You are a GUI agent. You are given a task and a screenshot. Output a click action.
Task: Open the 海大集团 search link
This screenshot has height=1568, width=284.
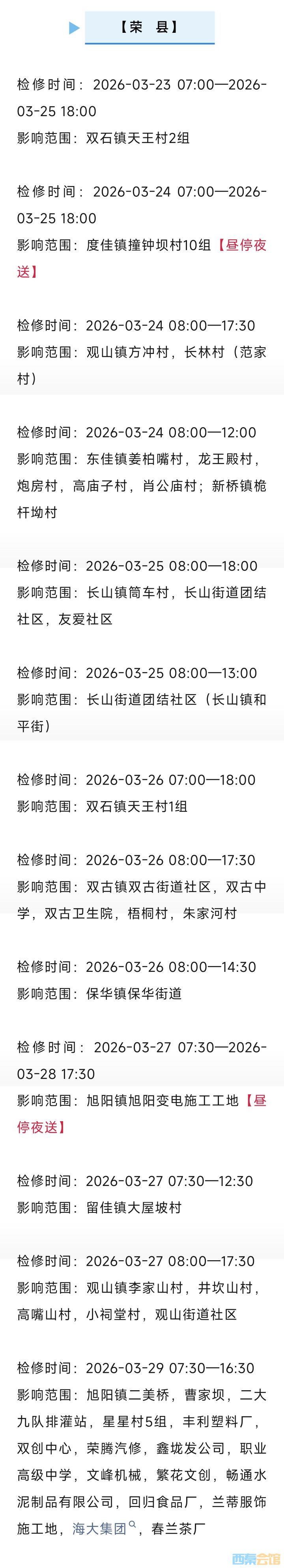coord(100,1528)
